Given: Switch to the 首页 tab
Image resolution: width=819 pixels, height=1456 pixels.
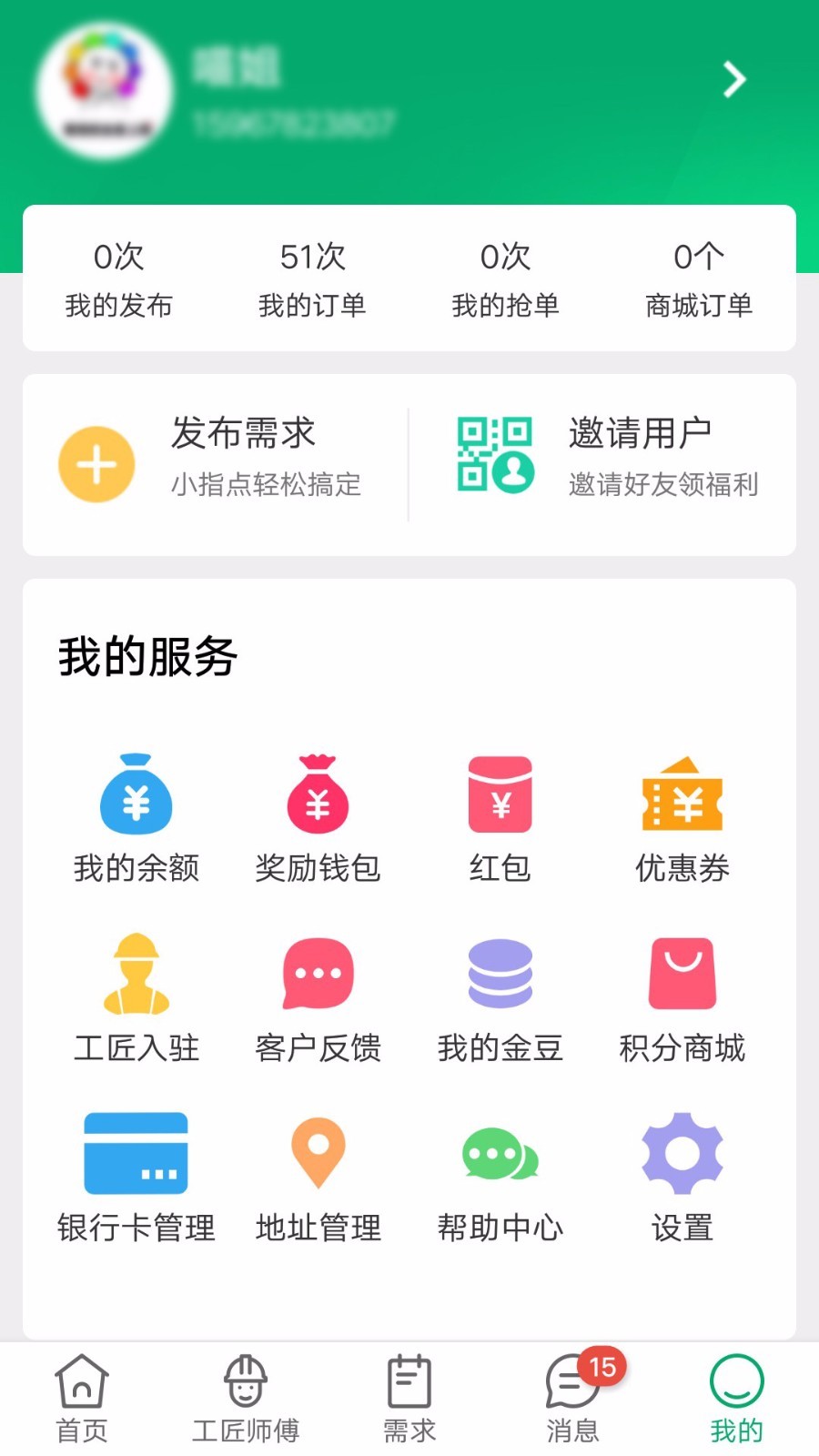Looking at the screenshot, I should [x=82, y=1399].
